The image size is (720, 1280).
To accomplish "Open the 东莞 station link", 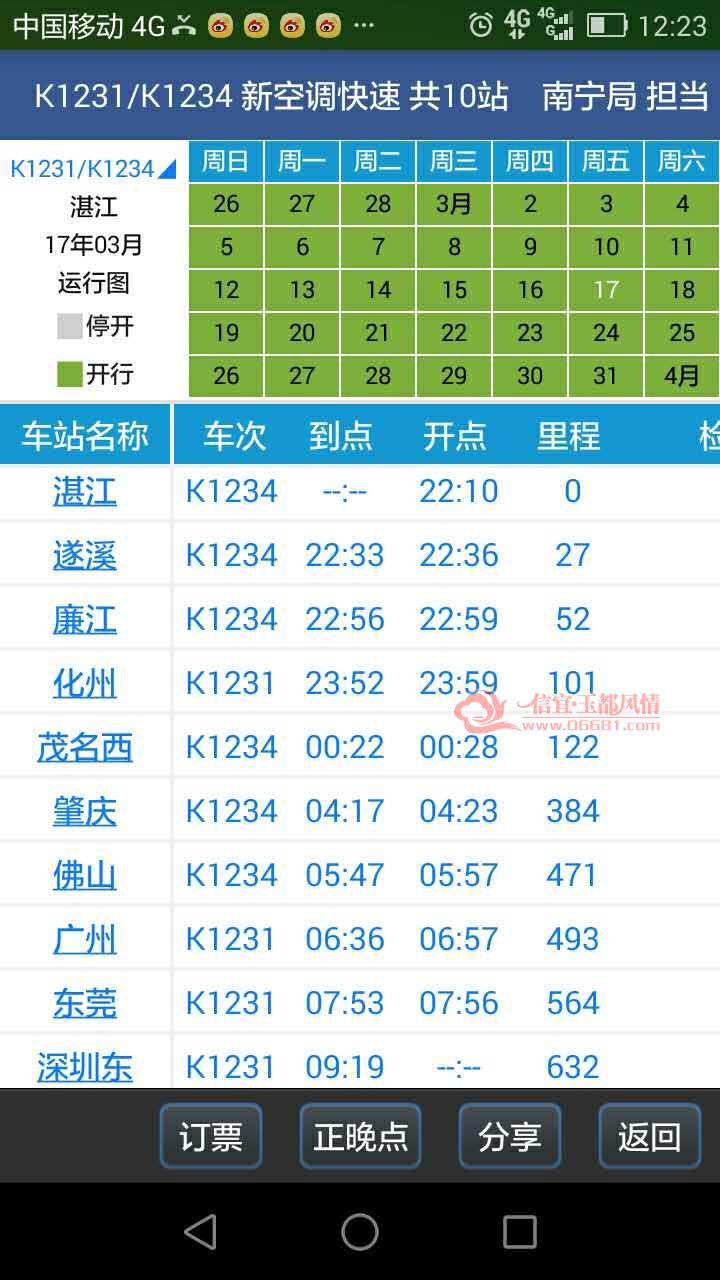I will pos(85,1003).
